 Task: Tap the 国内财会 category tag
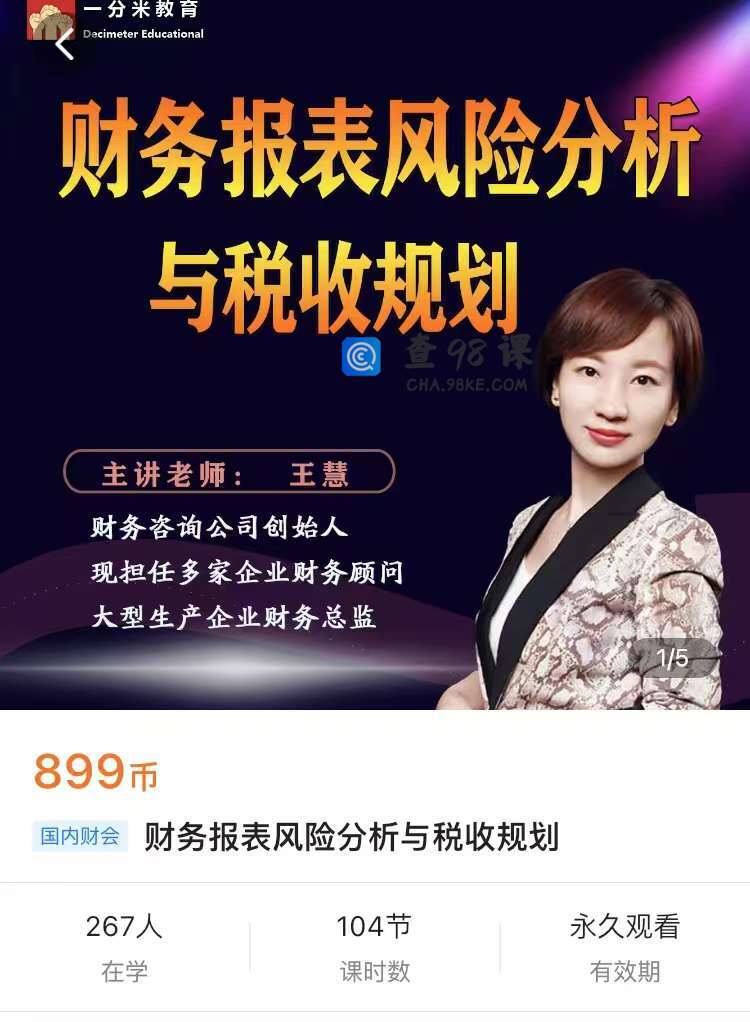coord(80,836)
